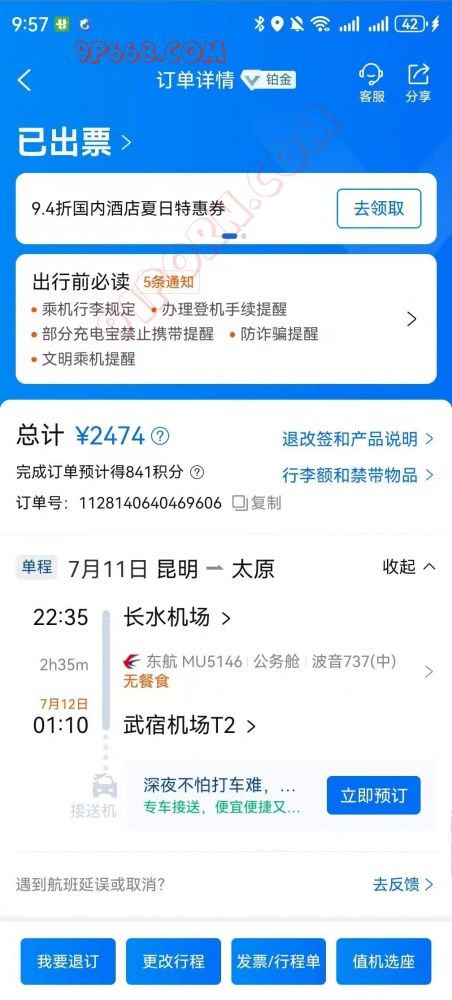452x1000 pixels.
Task: Open the 已出票 ticket status details
Action: [x=73, y=142]
